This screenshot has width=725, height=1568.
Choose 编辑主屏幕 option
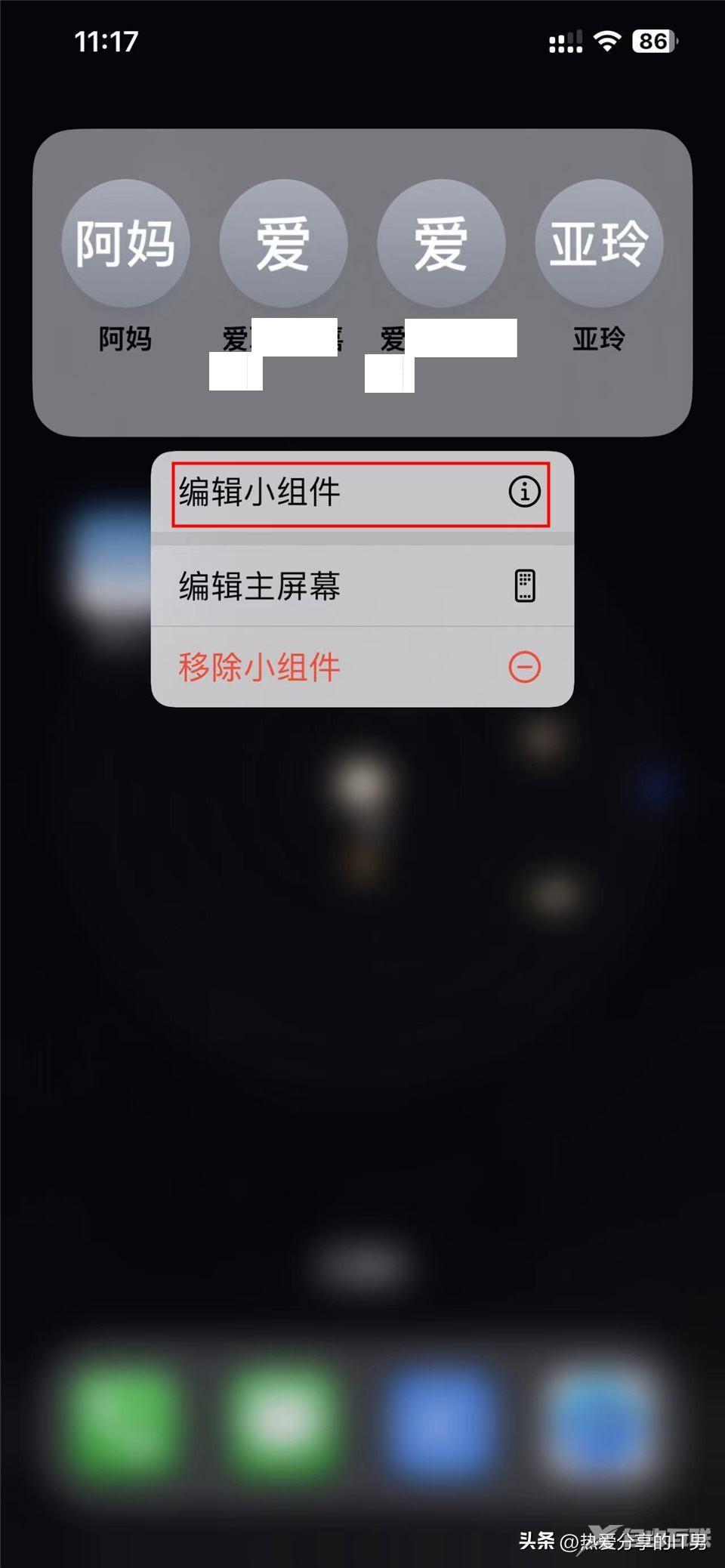pos(362,586)
